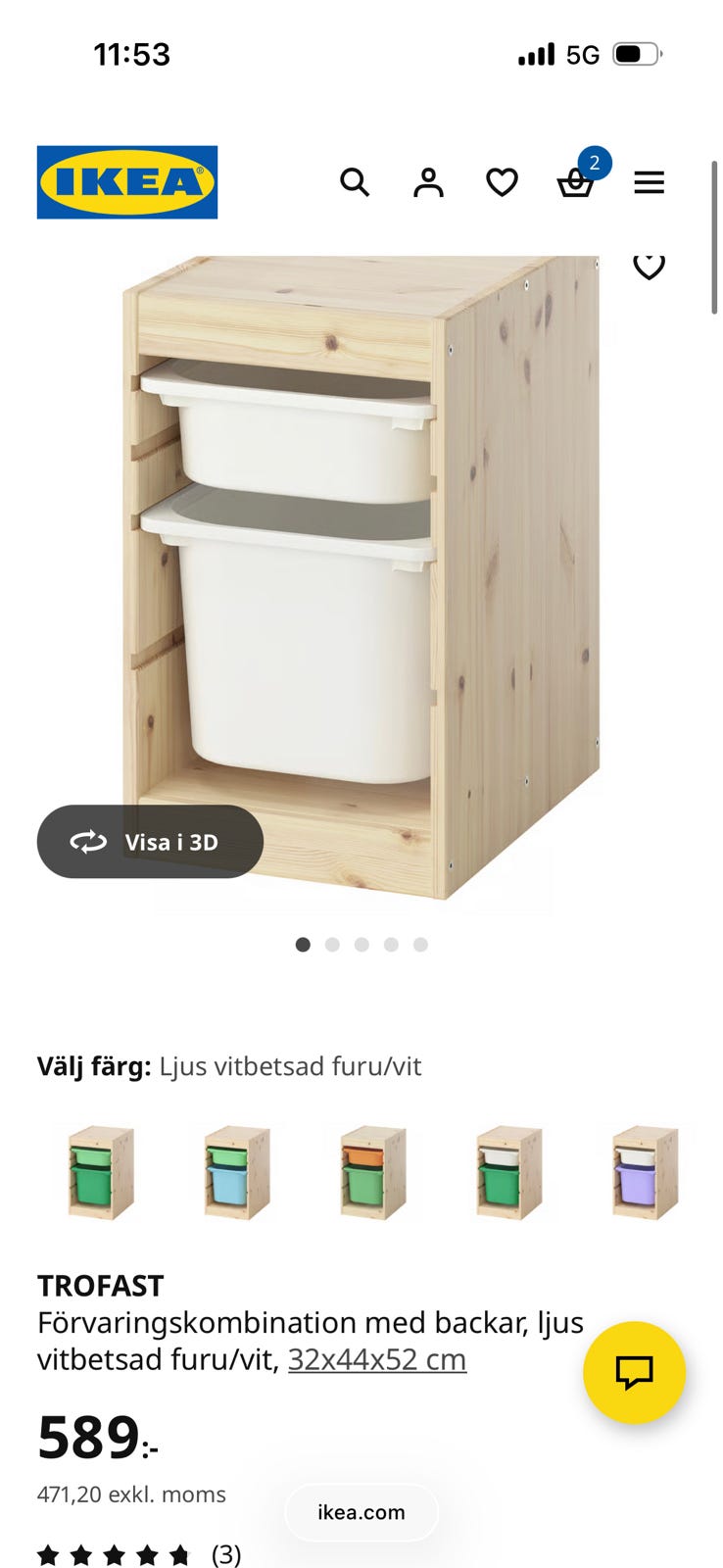View your favorites list

point(501,182)
